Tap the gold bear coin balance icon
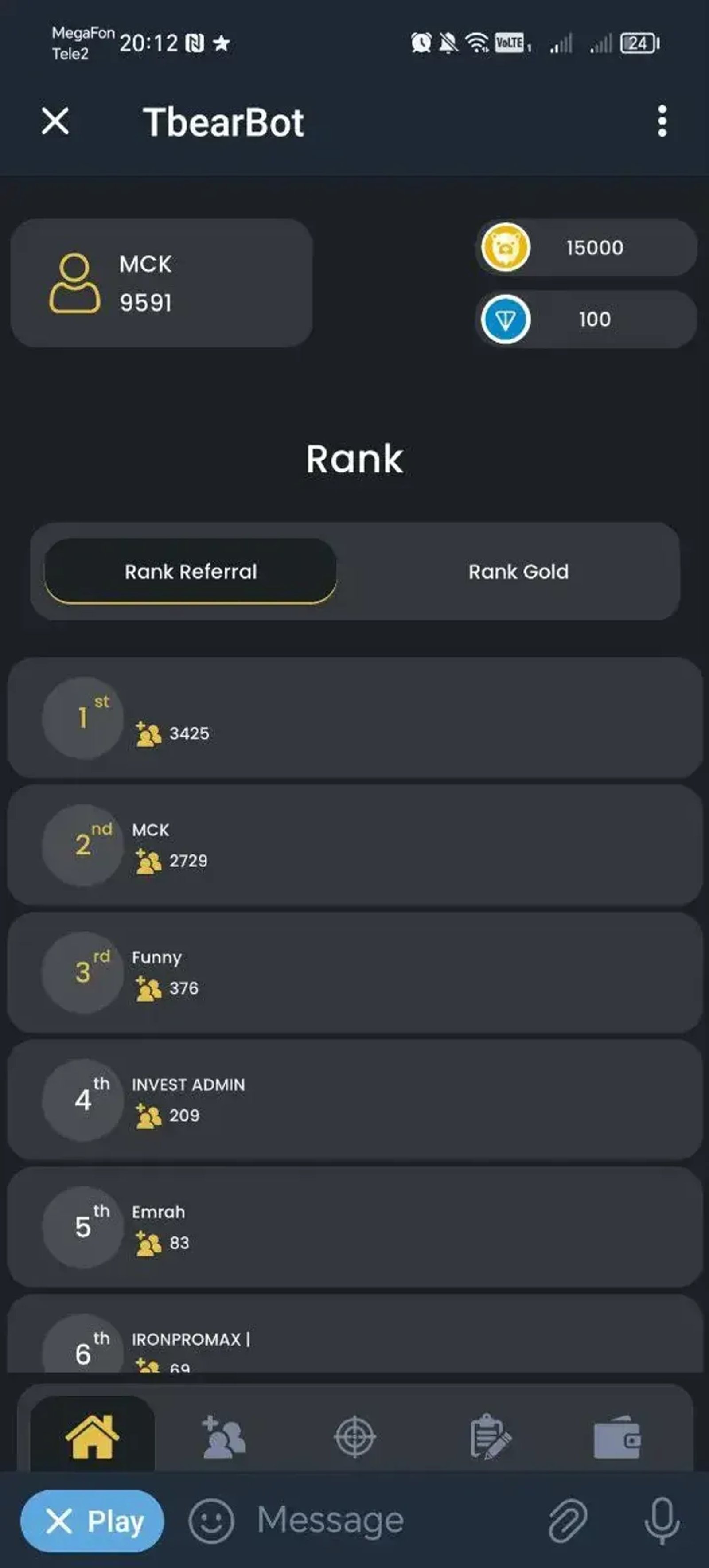This screenshot has height=1568, width=709. (x=506, y=247)
